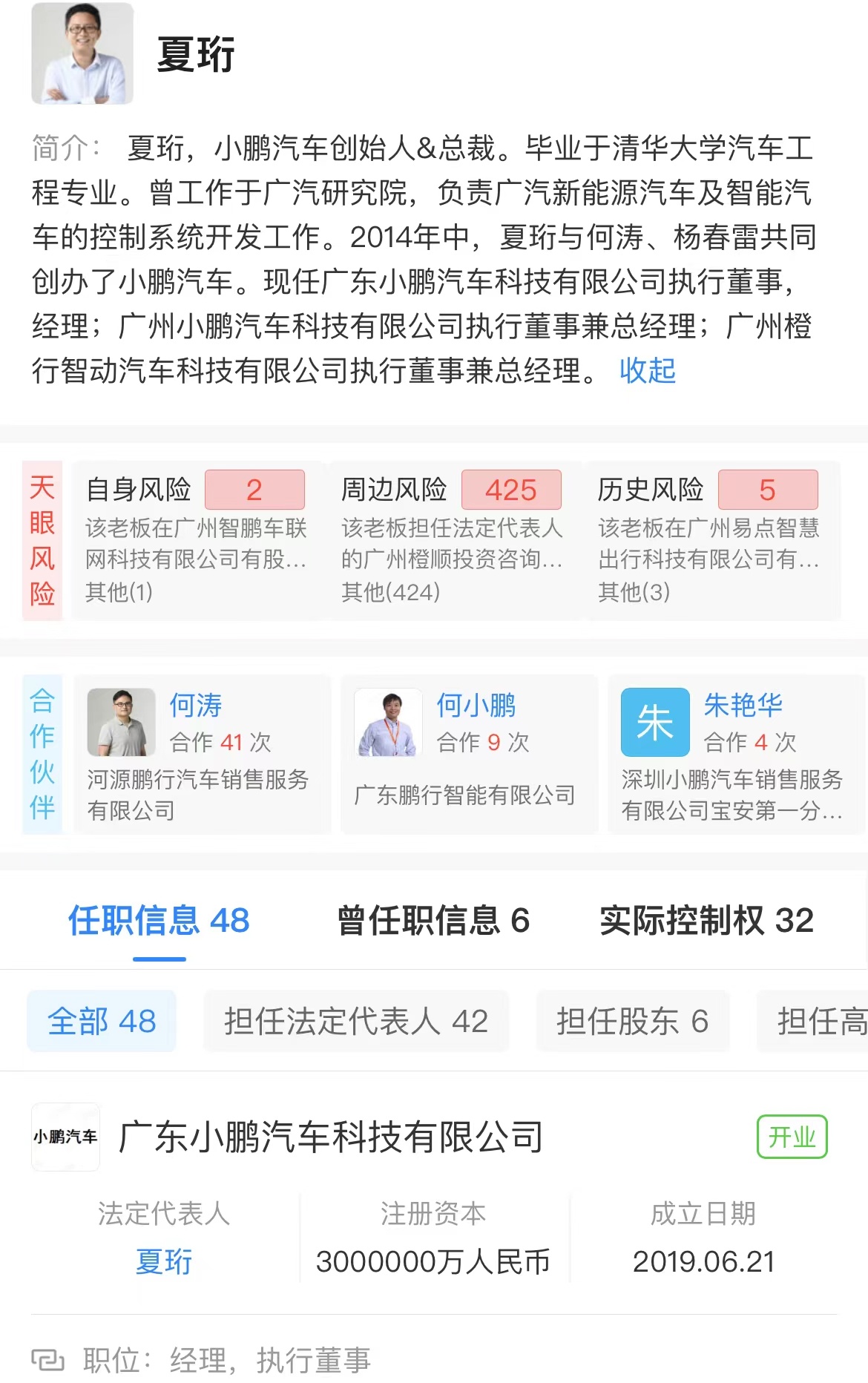View partner 何小鹏's card
This screenshot has width=868, height=1383.
[x=468, y=754]
